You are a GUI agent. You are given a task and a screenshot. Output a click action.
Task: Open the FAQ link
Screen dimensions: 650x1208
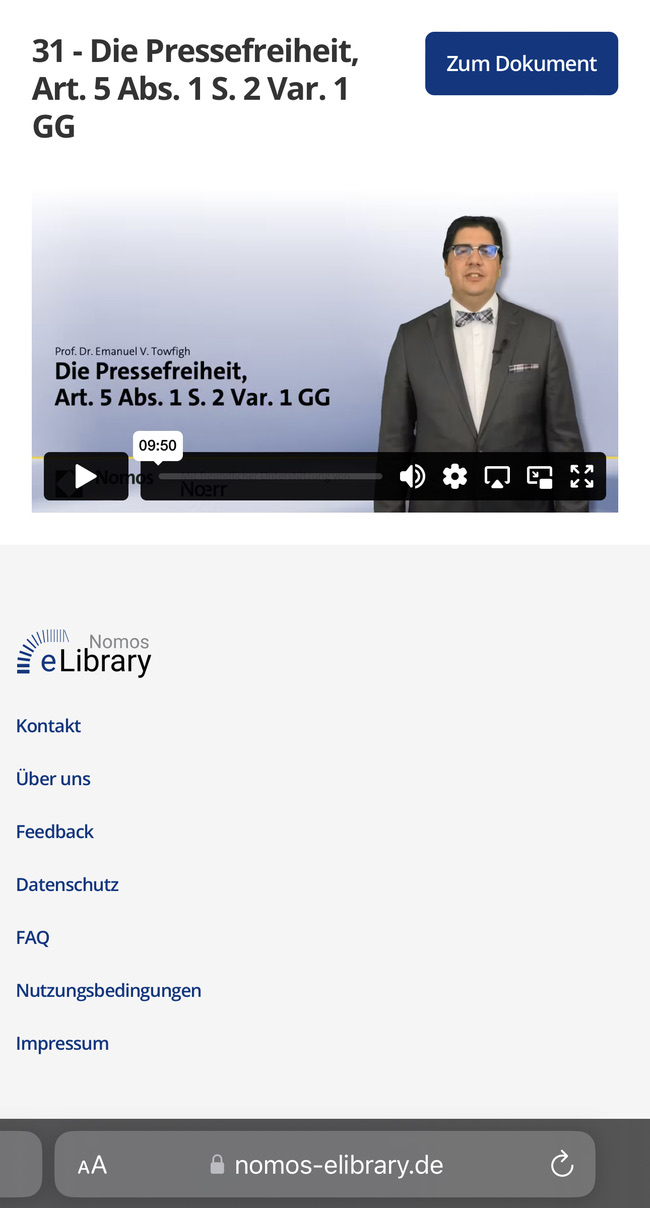[32, 938]
